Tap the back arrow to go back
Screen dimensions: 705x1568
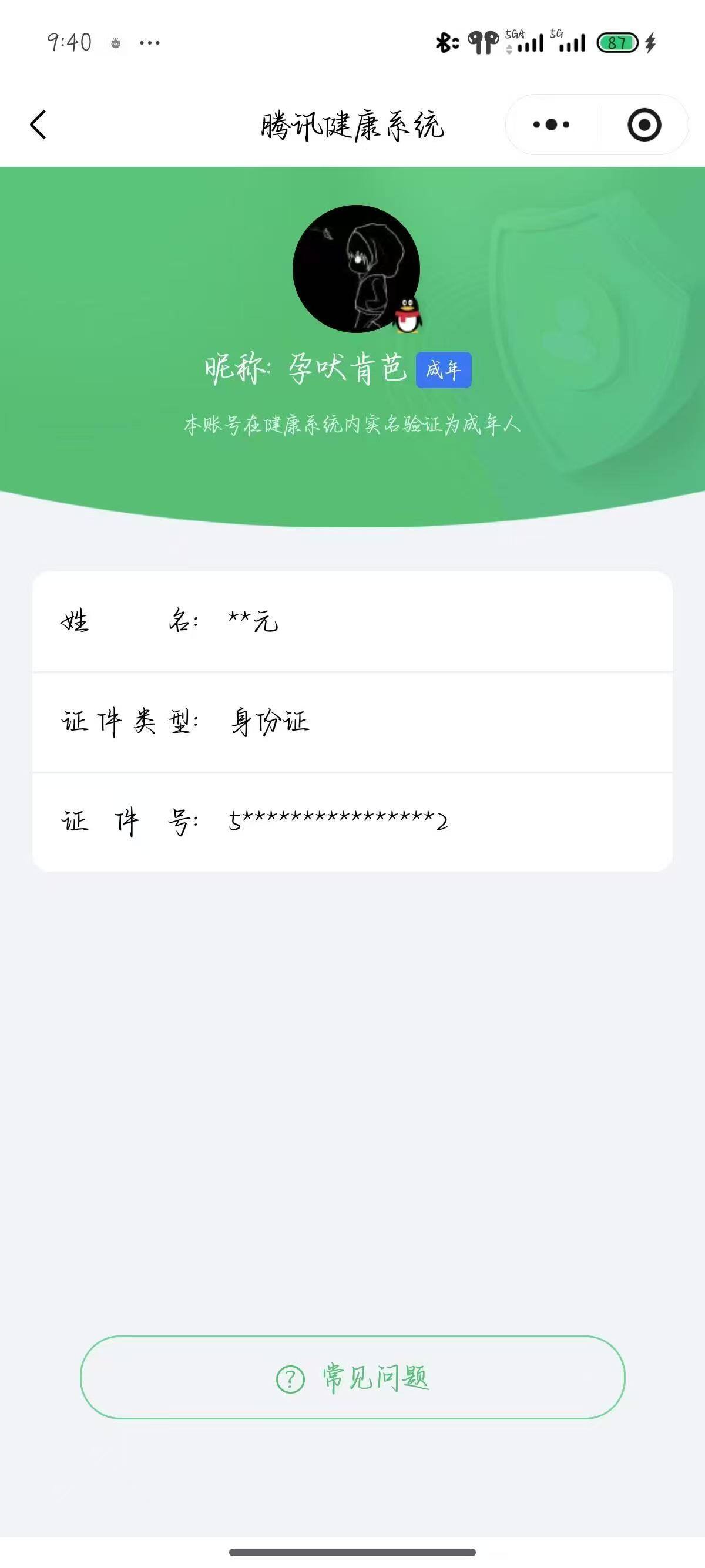tap(38, 124)
